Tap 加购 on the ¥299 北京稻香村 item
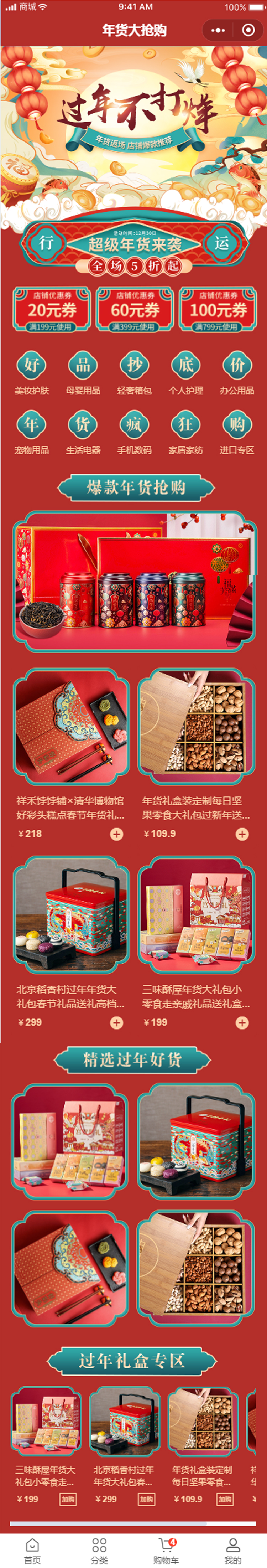This screenshot has width=267, height=1568. click(x=146, y=1499)
